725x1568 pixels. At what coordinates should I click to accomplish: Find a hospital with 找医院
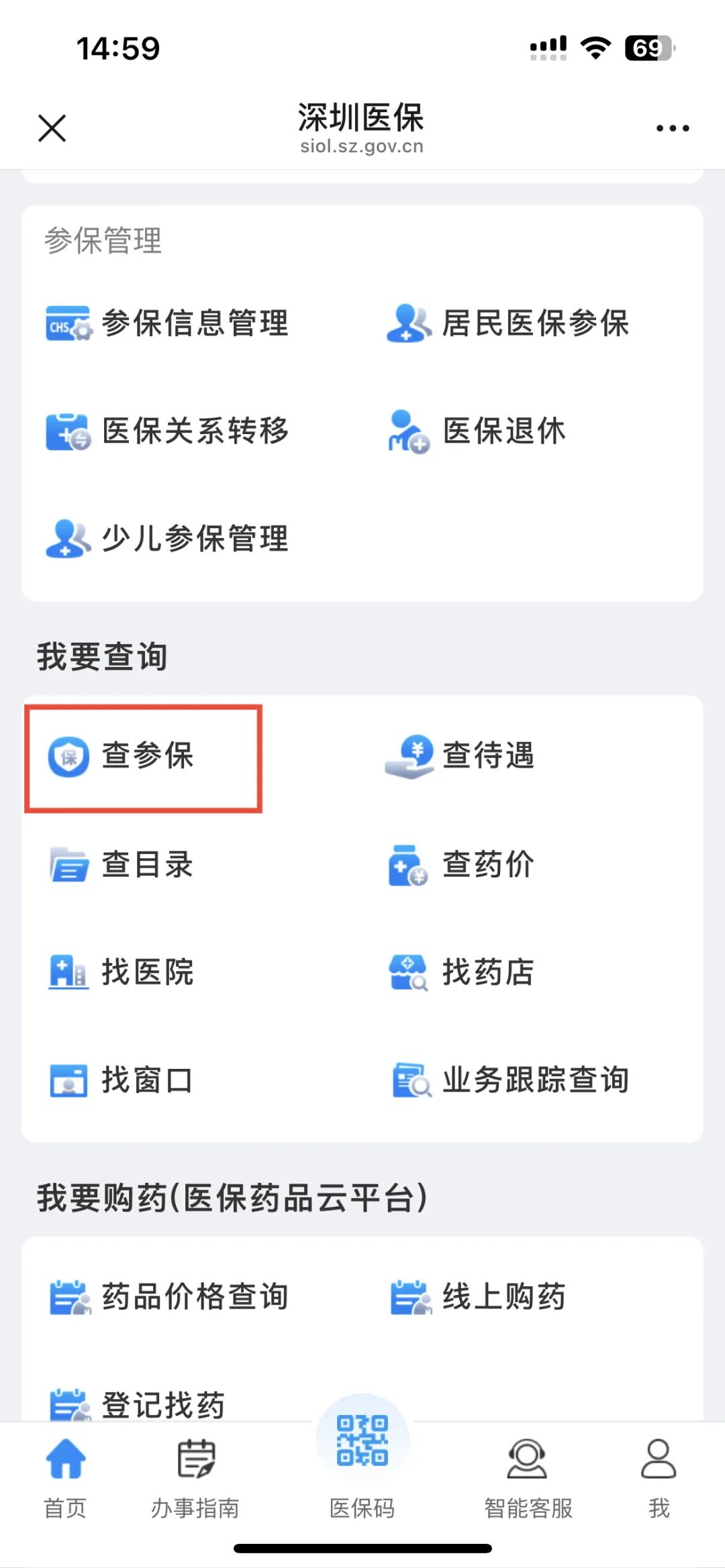coord(122,972)
